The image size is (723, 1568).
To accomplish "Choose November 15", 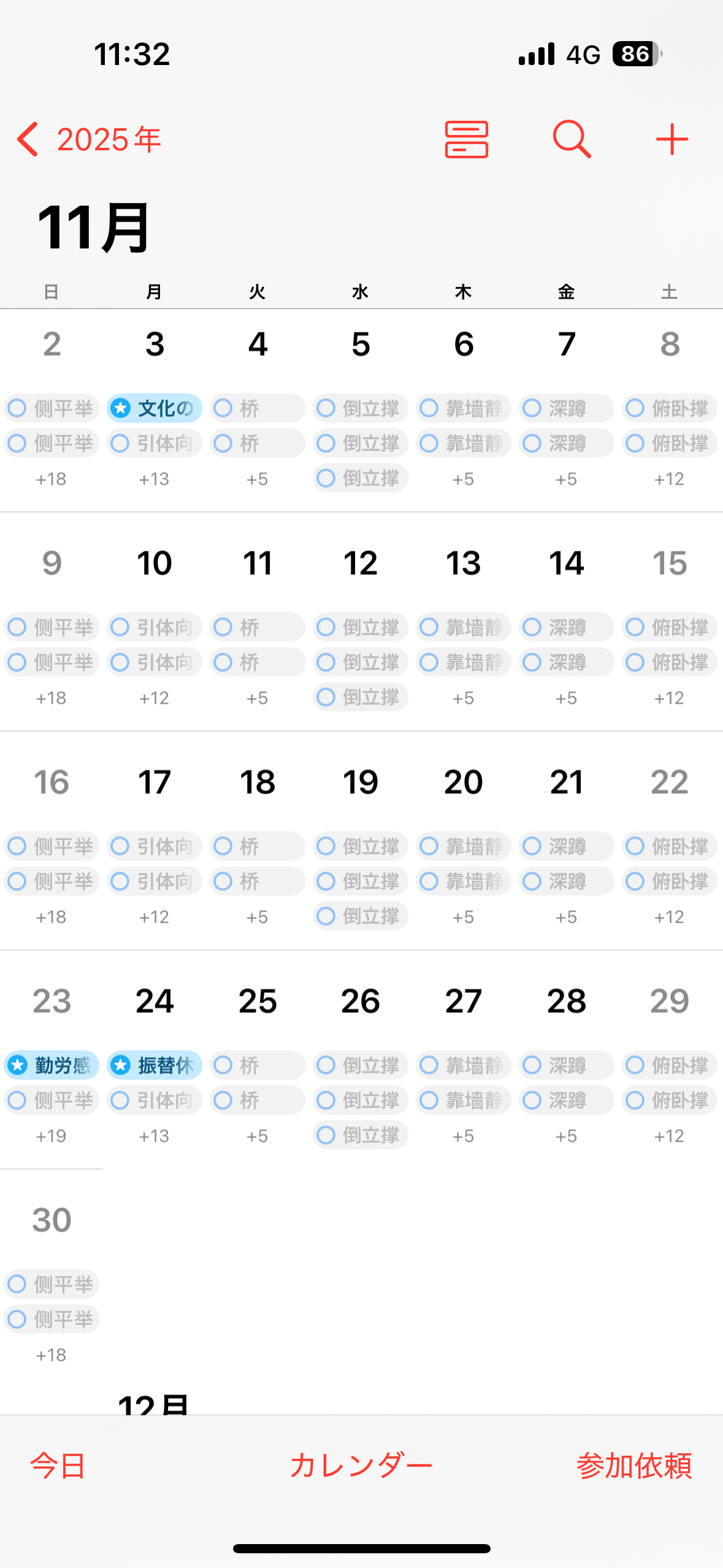I will tap(669, 563).
